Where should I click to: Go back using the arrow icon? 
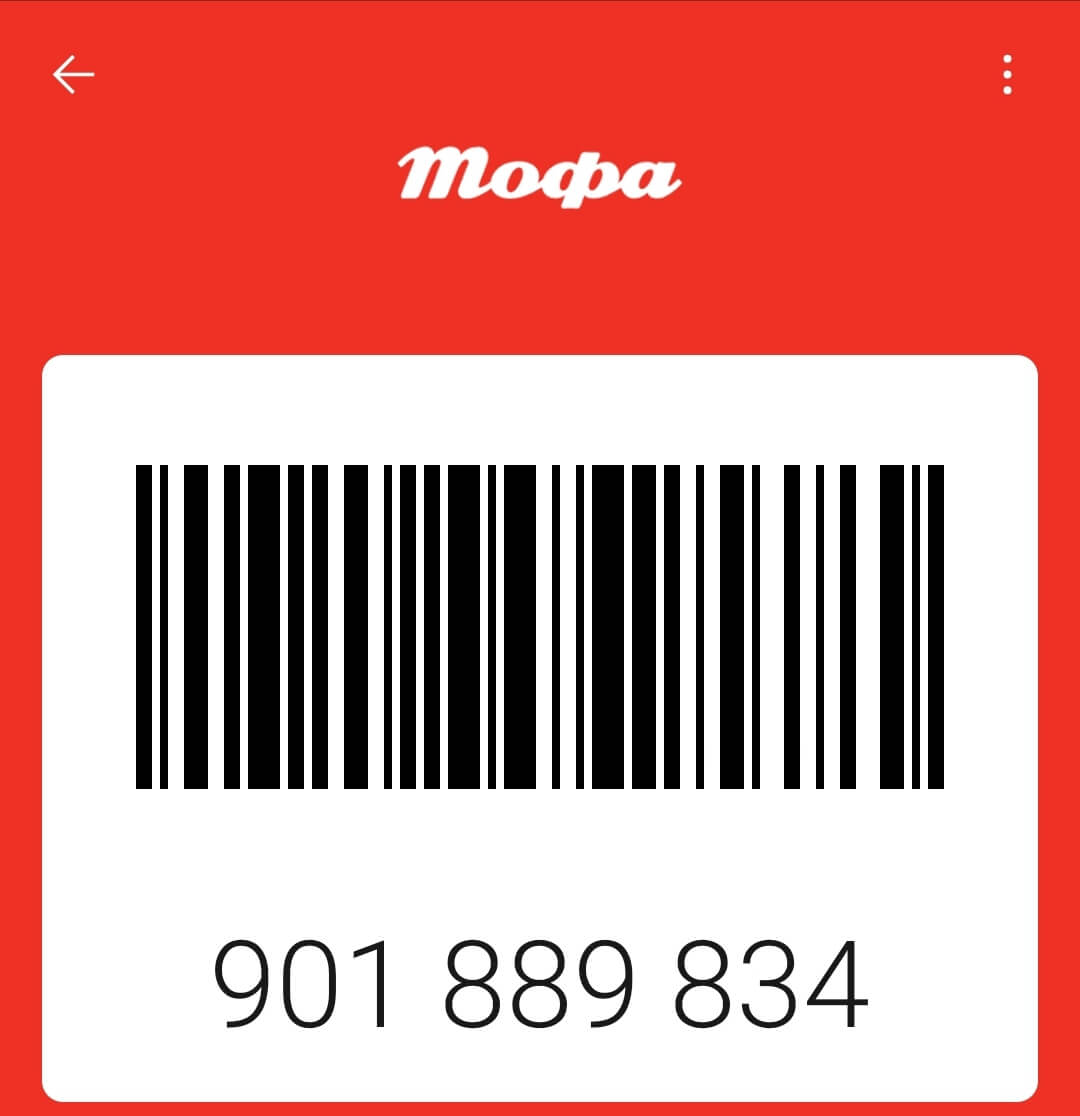[73, 75]
